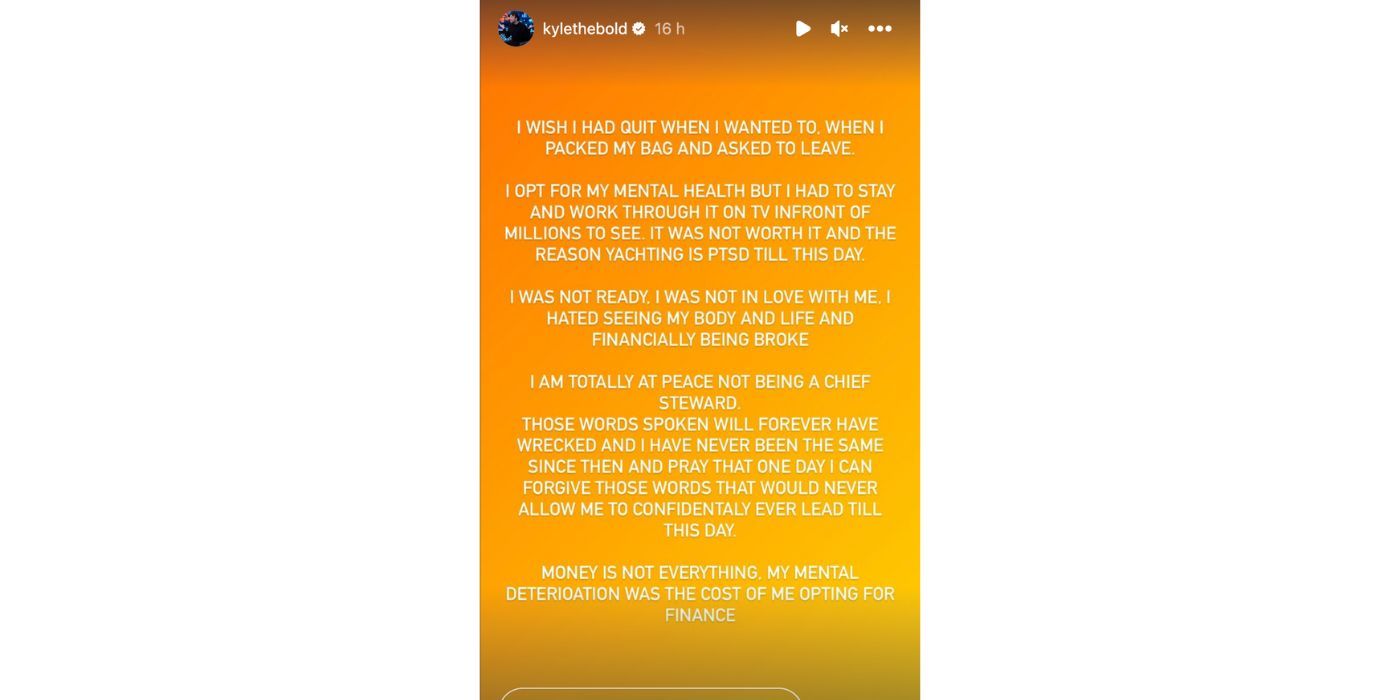
Task: Open kylethebold's profile picture
Action: pos(516,29)
